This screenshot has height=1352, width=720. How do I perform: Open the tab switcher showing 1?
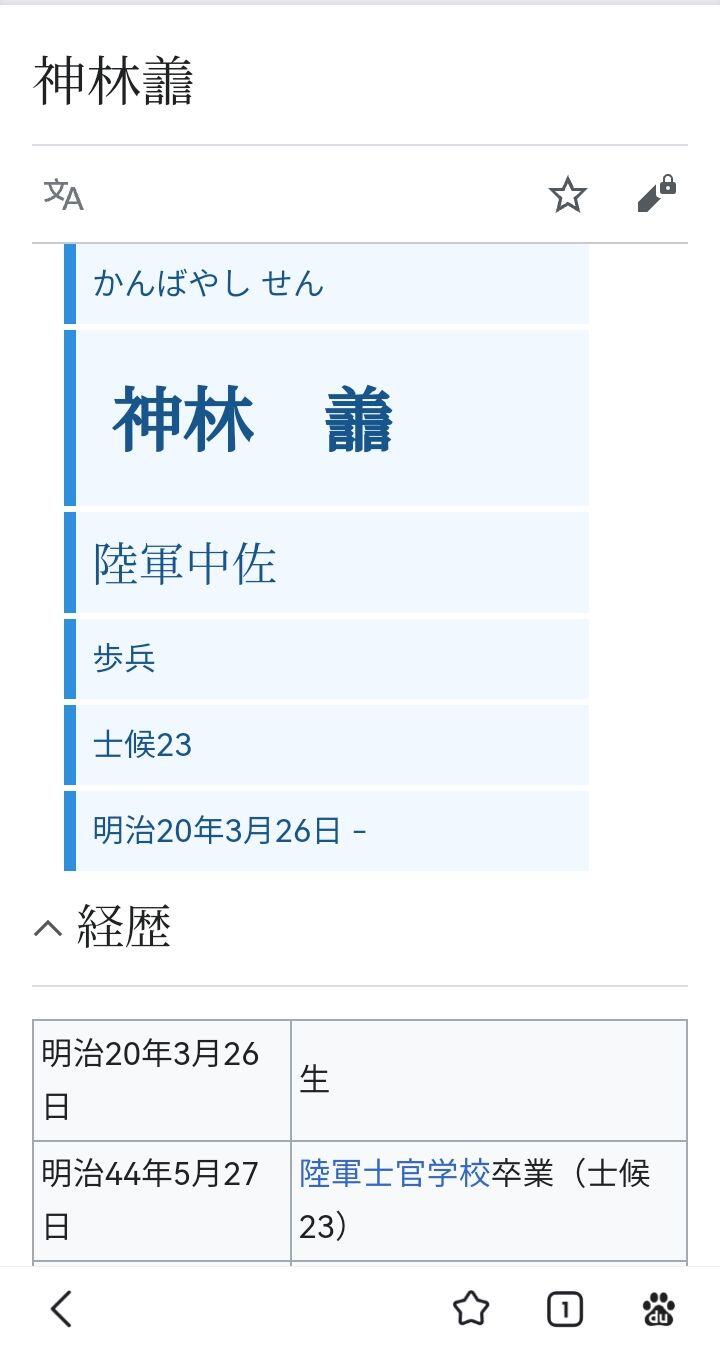click(565, 1307)
